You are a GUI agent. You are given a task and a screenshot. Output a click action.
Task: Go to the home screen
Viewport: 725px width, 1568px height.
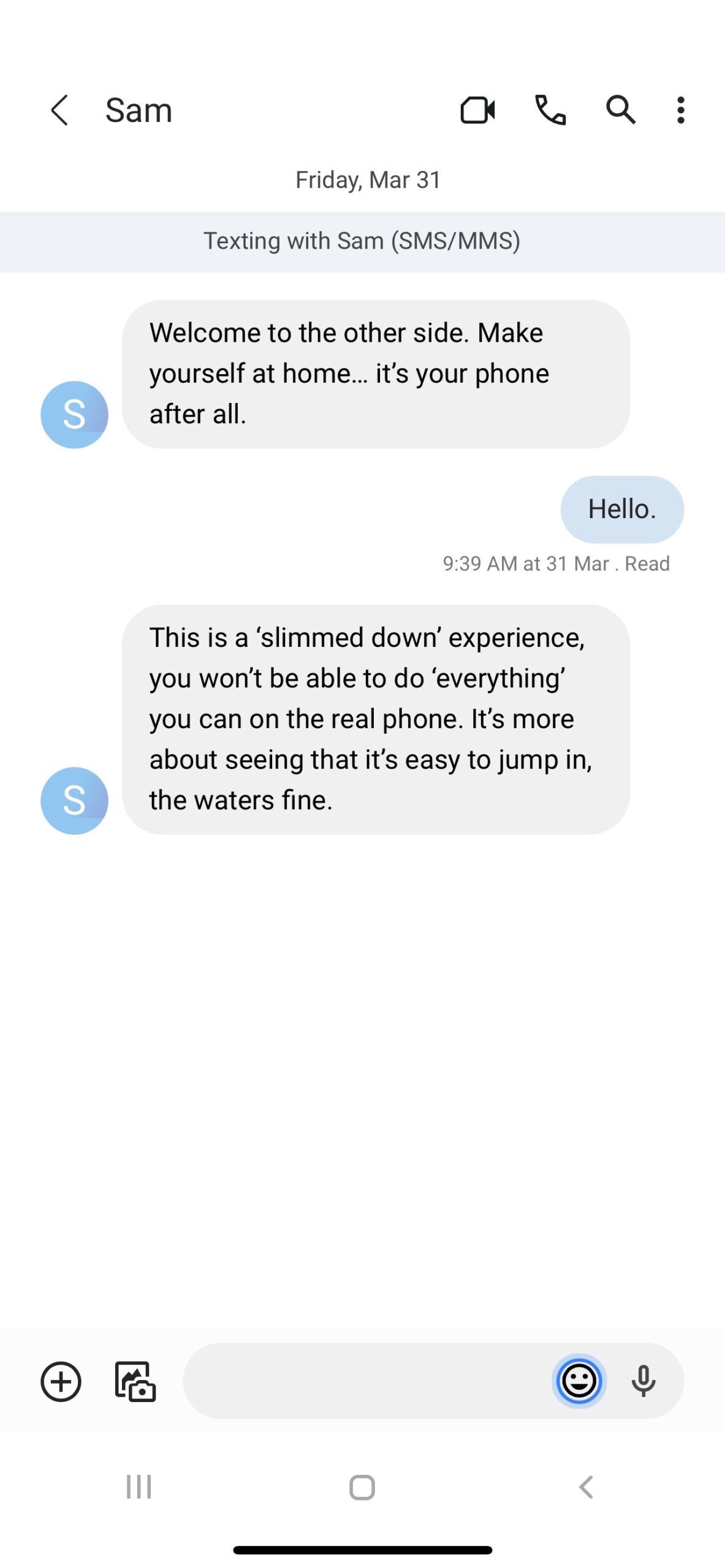coord(362,1487)
